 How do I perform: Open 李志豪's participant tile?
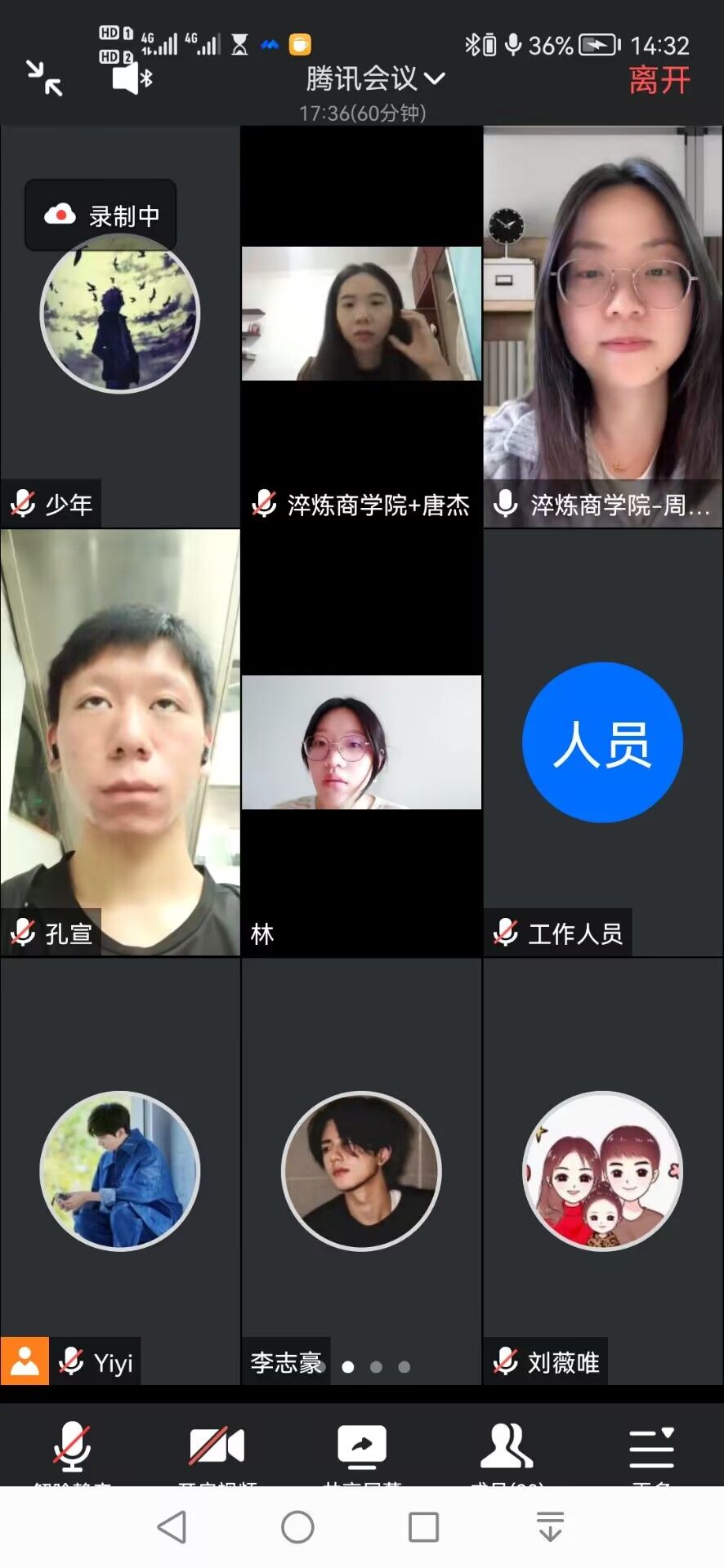(x=361, y=1170)
